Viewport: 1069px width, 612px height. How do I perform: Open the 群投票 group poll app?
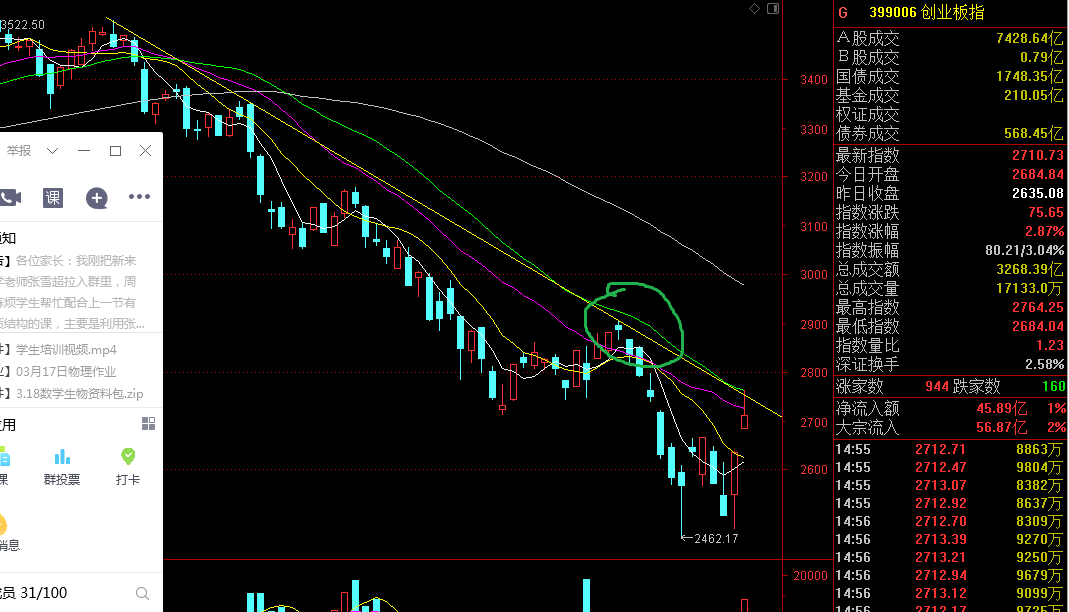pos(62,466)
